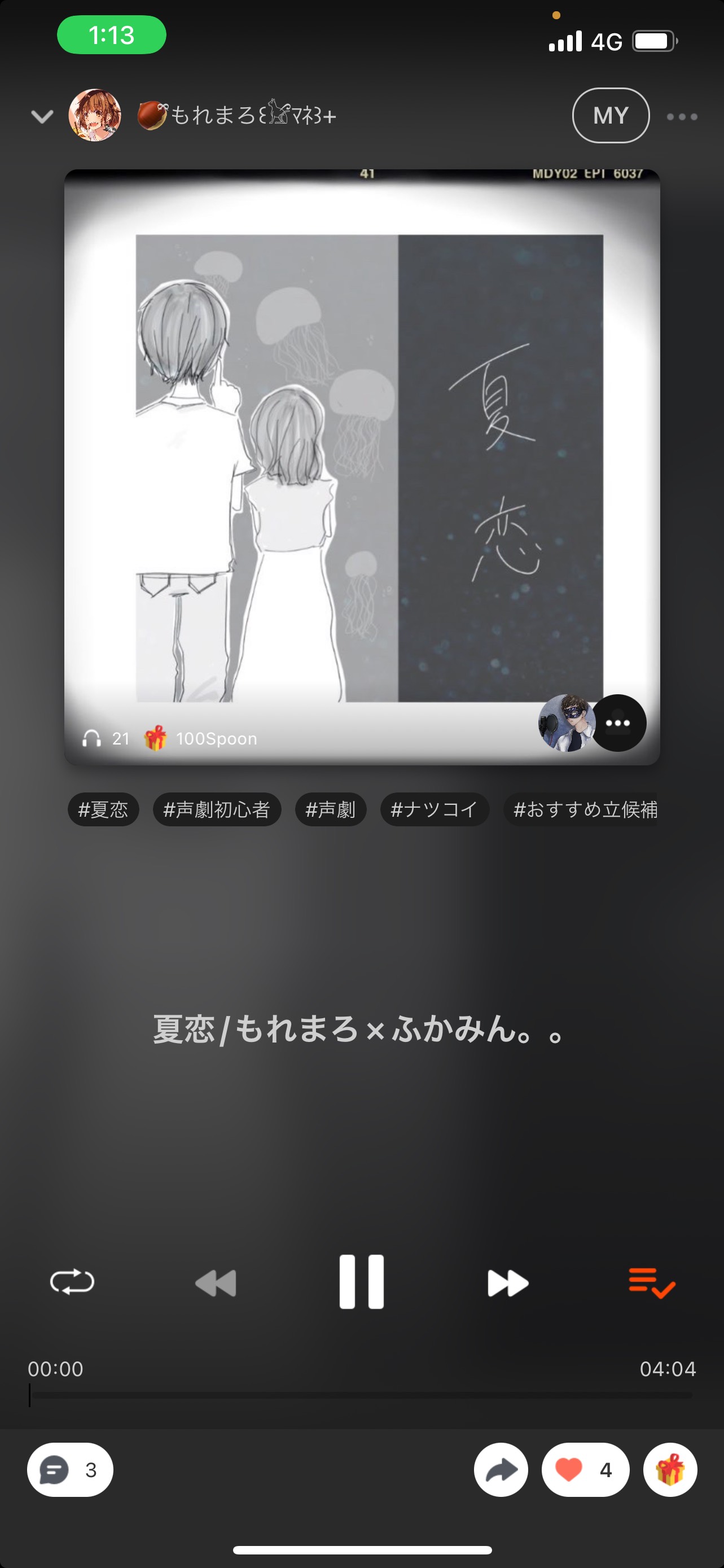Image resolution: width=724 pixels, height=1568 pixels.
Task: Open the orange playlist queue
Action: pos(652,1282)
